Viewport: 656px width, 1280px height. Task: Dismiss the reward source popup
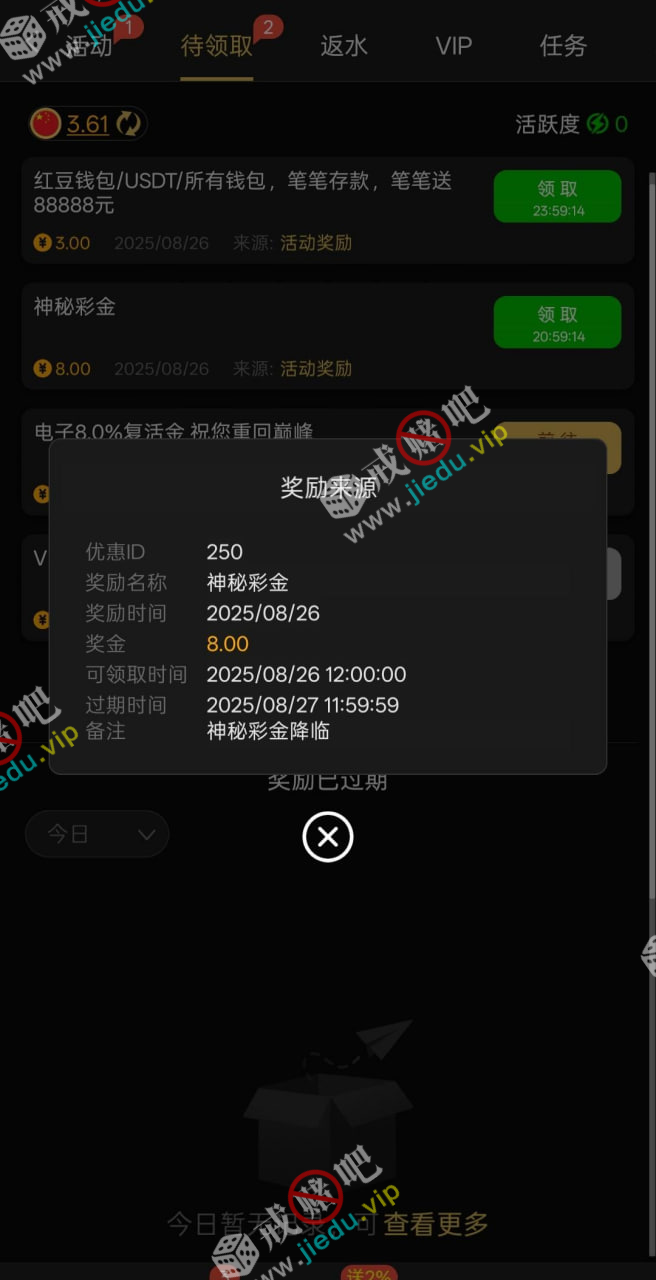[328, 836]
